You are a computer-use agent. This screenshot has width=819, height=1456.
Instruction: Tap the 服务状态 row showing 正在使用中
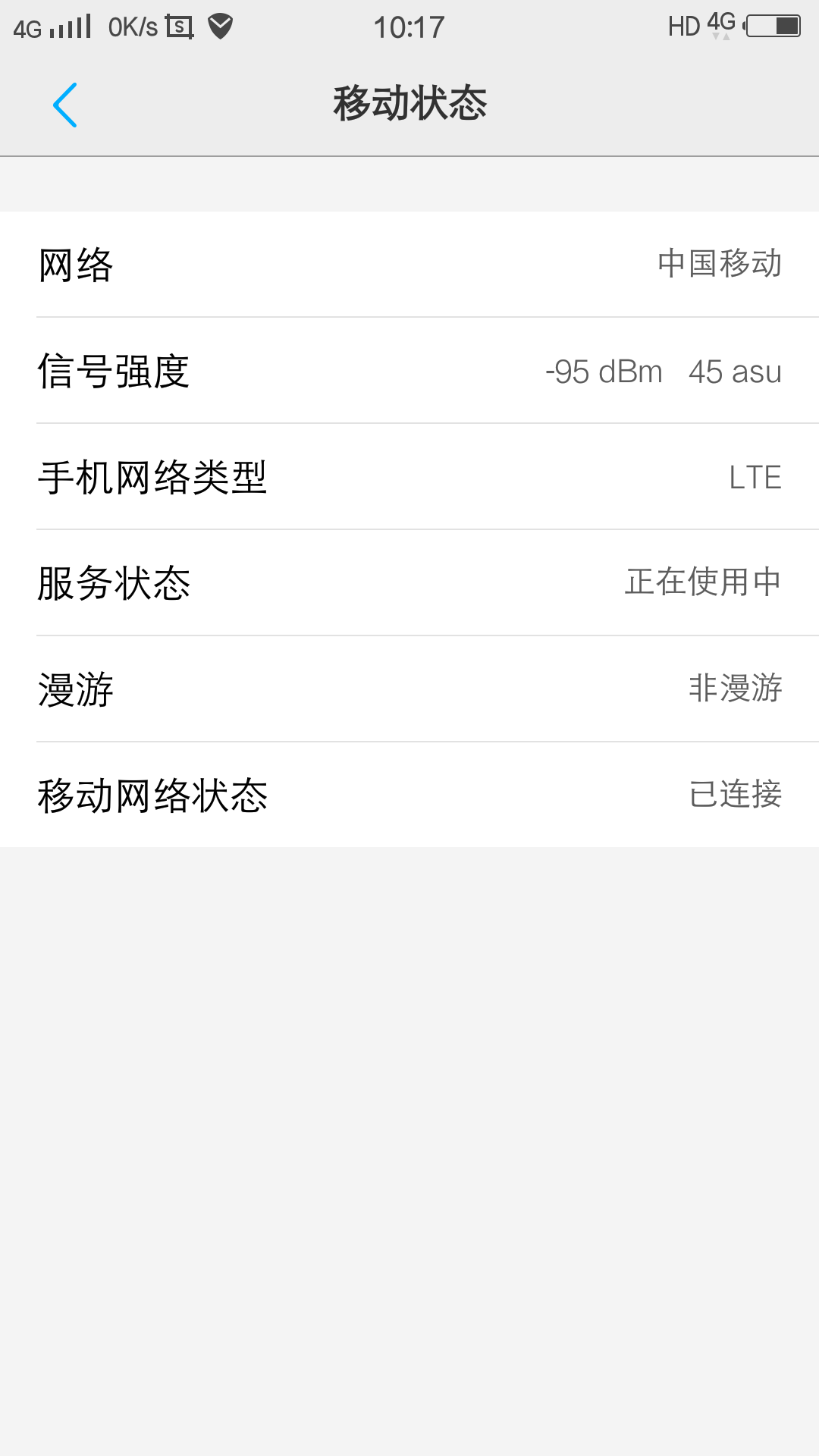click(409, 583)
